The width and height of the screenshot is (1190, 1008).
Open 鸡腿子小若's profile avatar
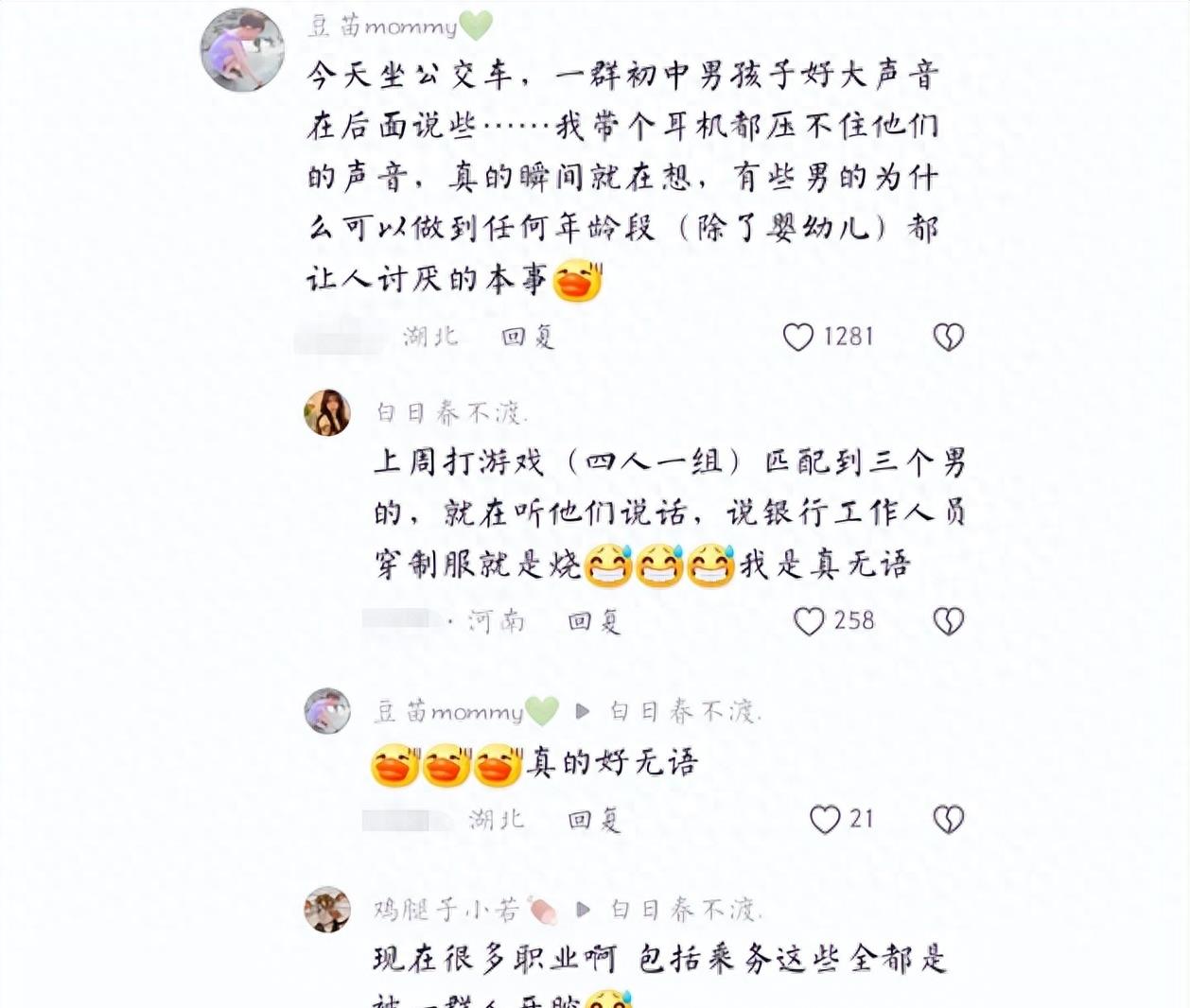click(x=327, y=910)
